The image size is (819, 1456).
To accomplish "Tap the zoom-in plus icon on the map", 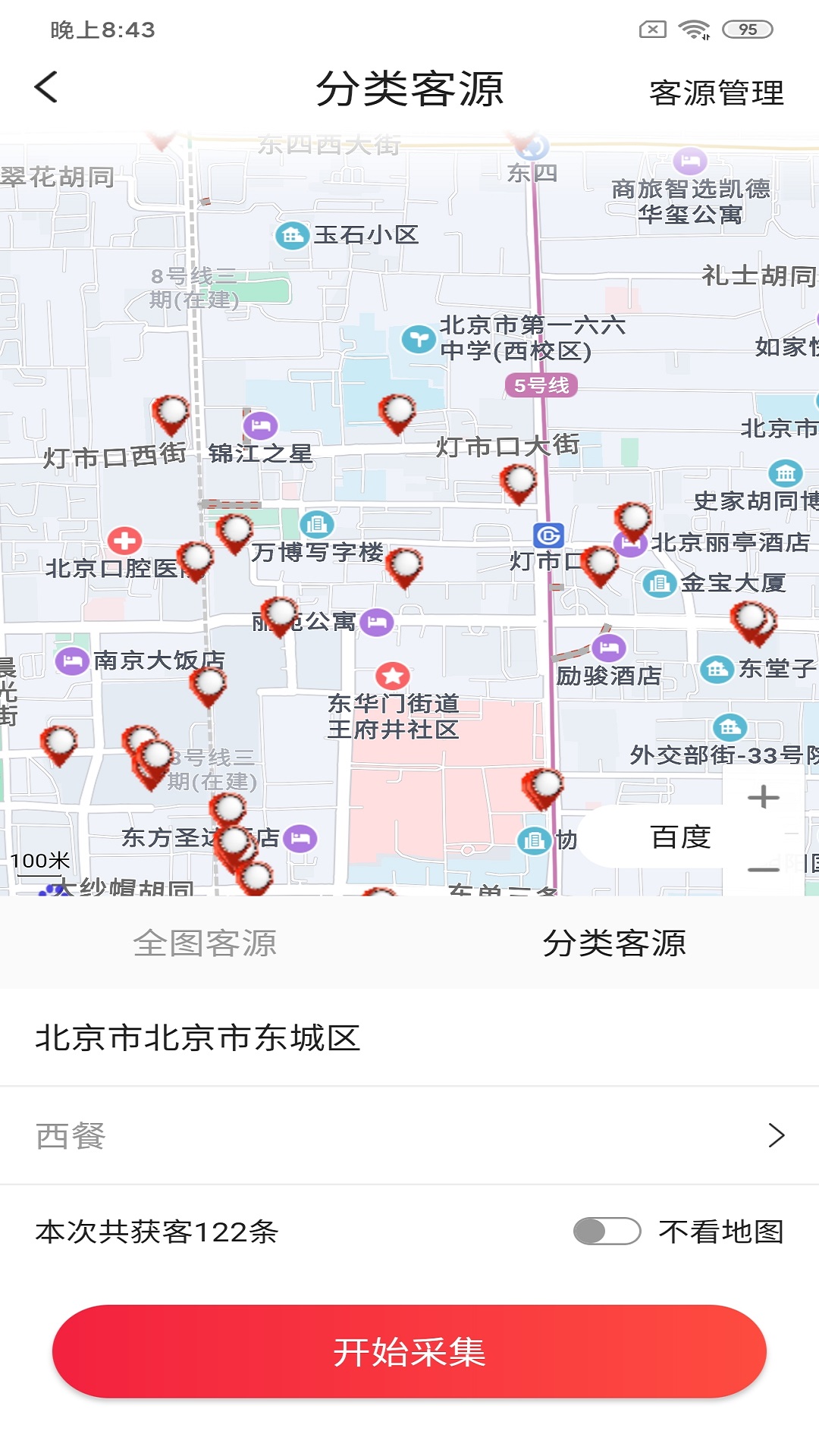I will coord(764,797).
